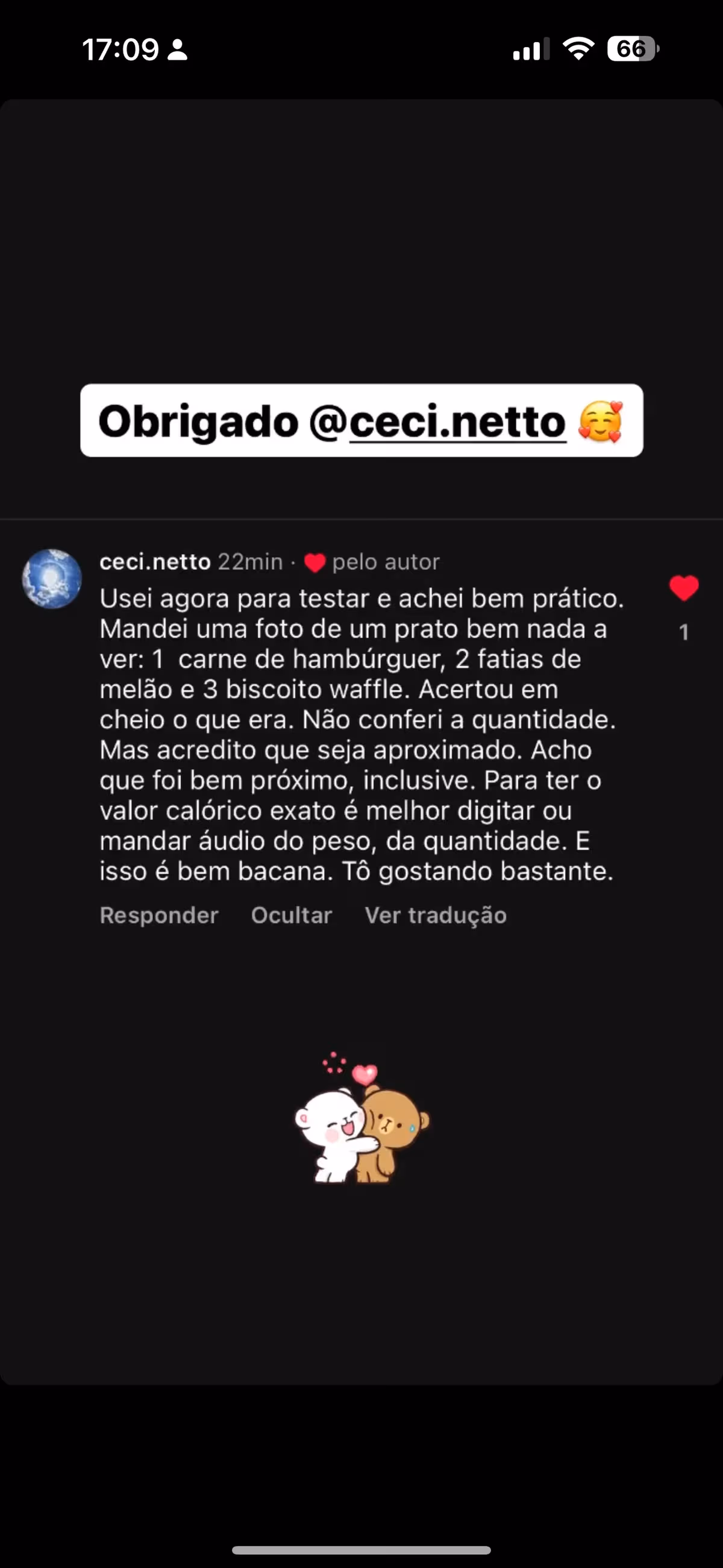This screenshot has height=1568, width=723.
Task: Toggle comment visibility with Ocultar
Action: pos(292,915)
